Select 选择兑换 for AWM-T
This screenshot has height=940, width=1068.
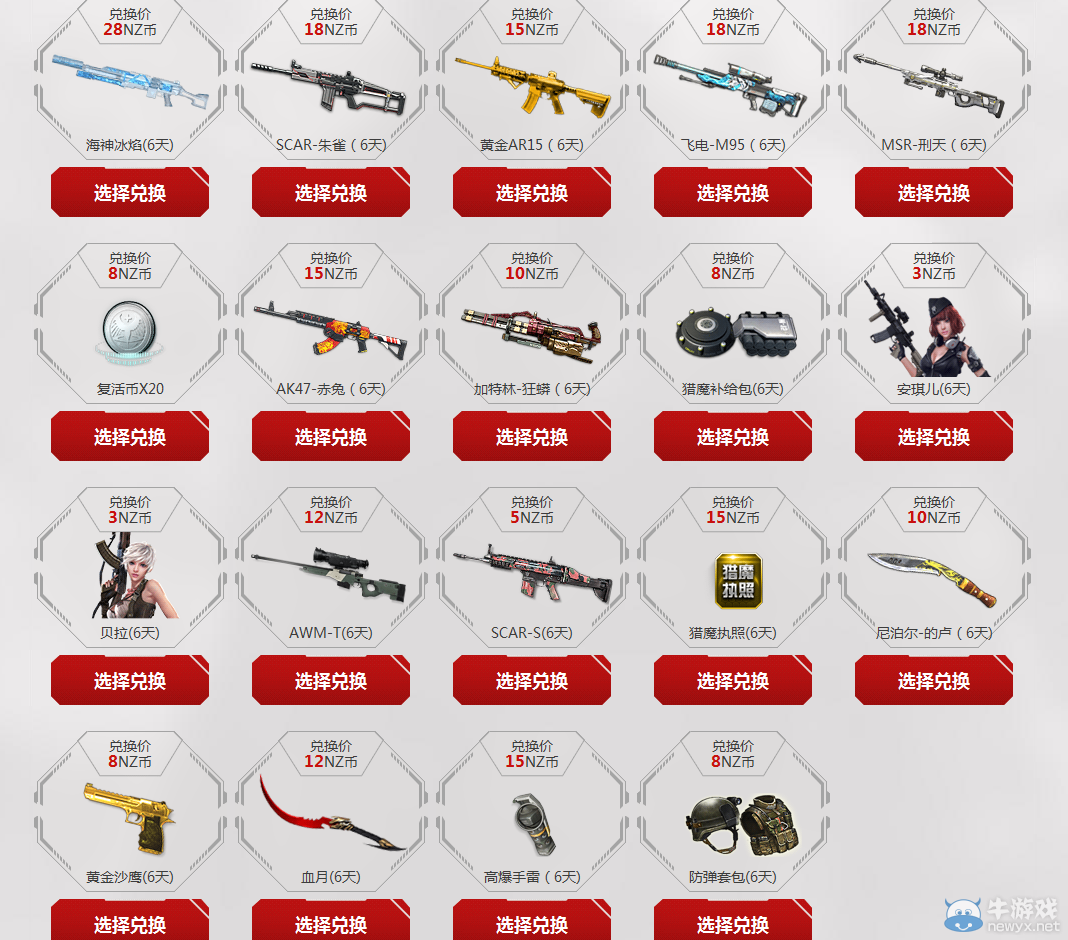click(331, 681)
